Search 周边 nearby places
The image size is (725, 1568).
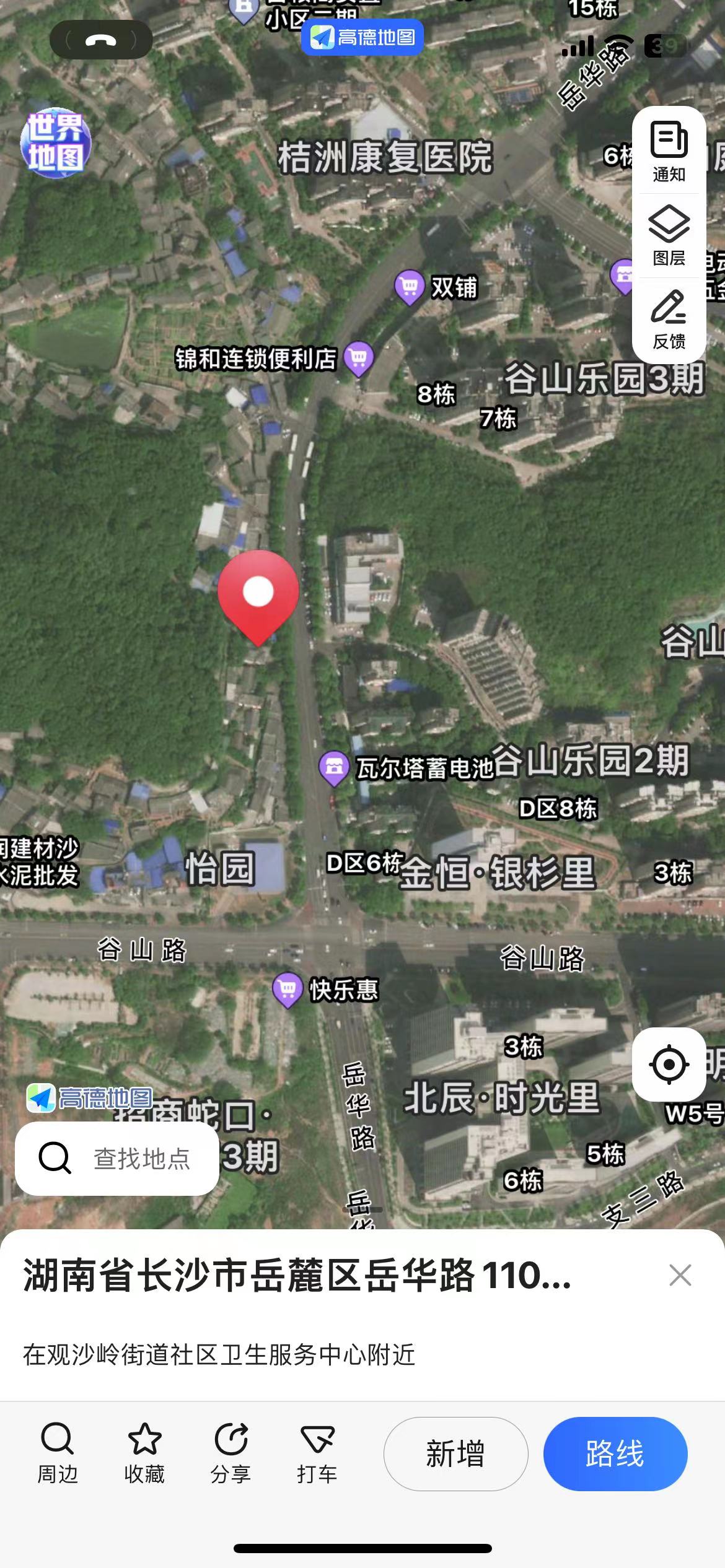(x=58, y=1453)
